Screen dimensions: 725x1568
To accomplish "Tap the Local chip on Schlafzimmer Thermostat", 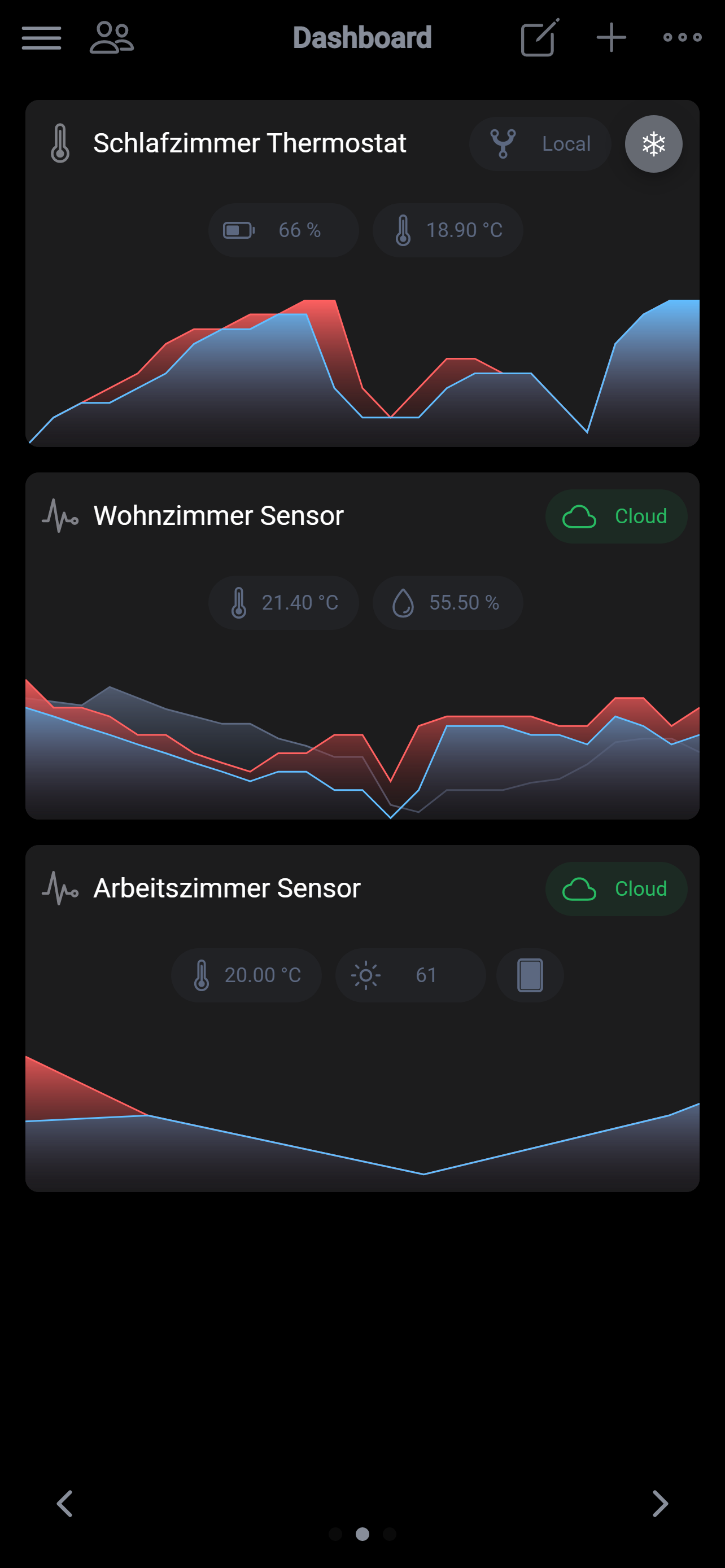I will tap(539, 144).
